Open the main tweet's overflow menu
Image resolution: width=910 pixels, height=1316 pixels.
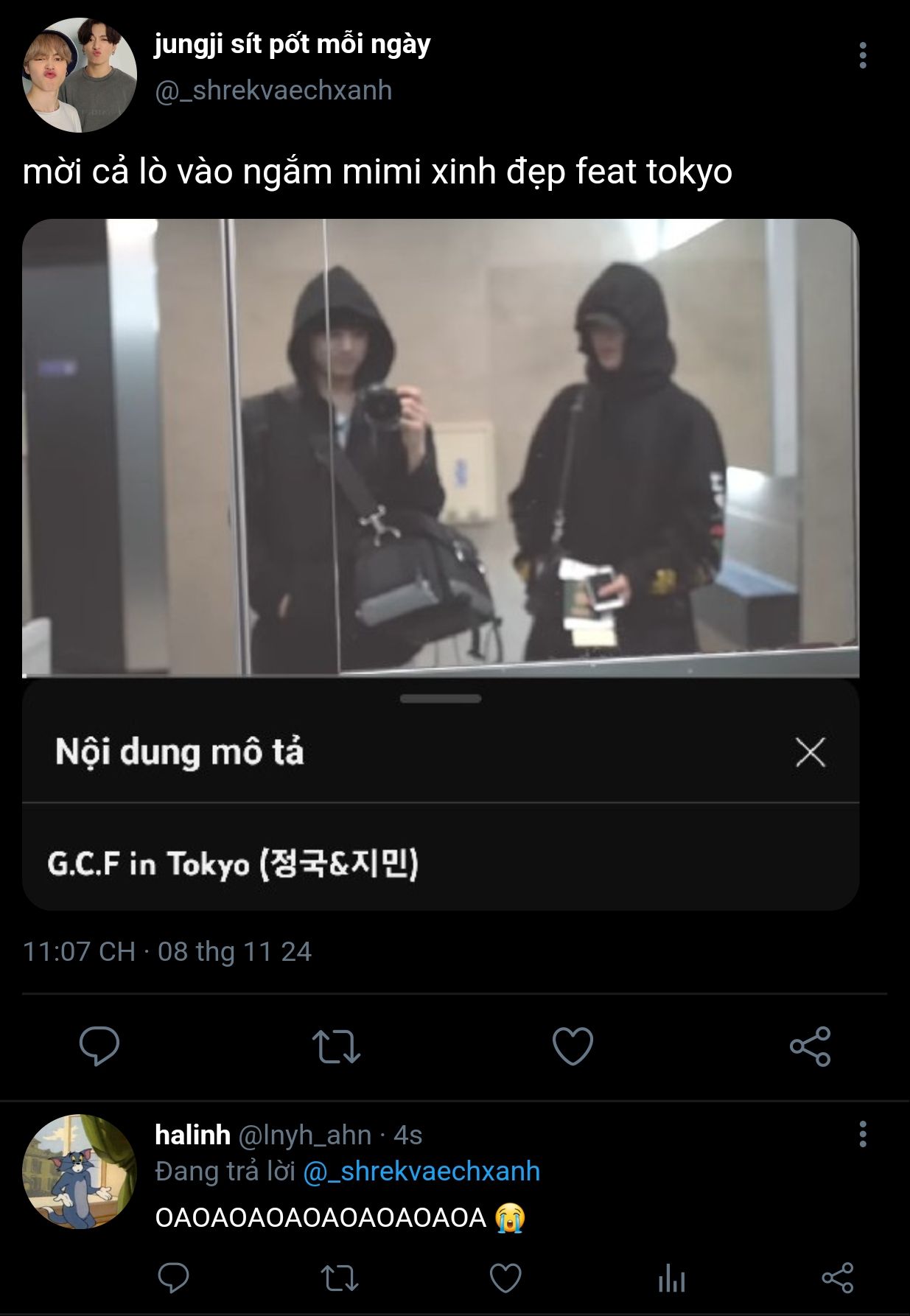tap(862, 56)
